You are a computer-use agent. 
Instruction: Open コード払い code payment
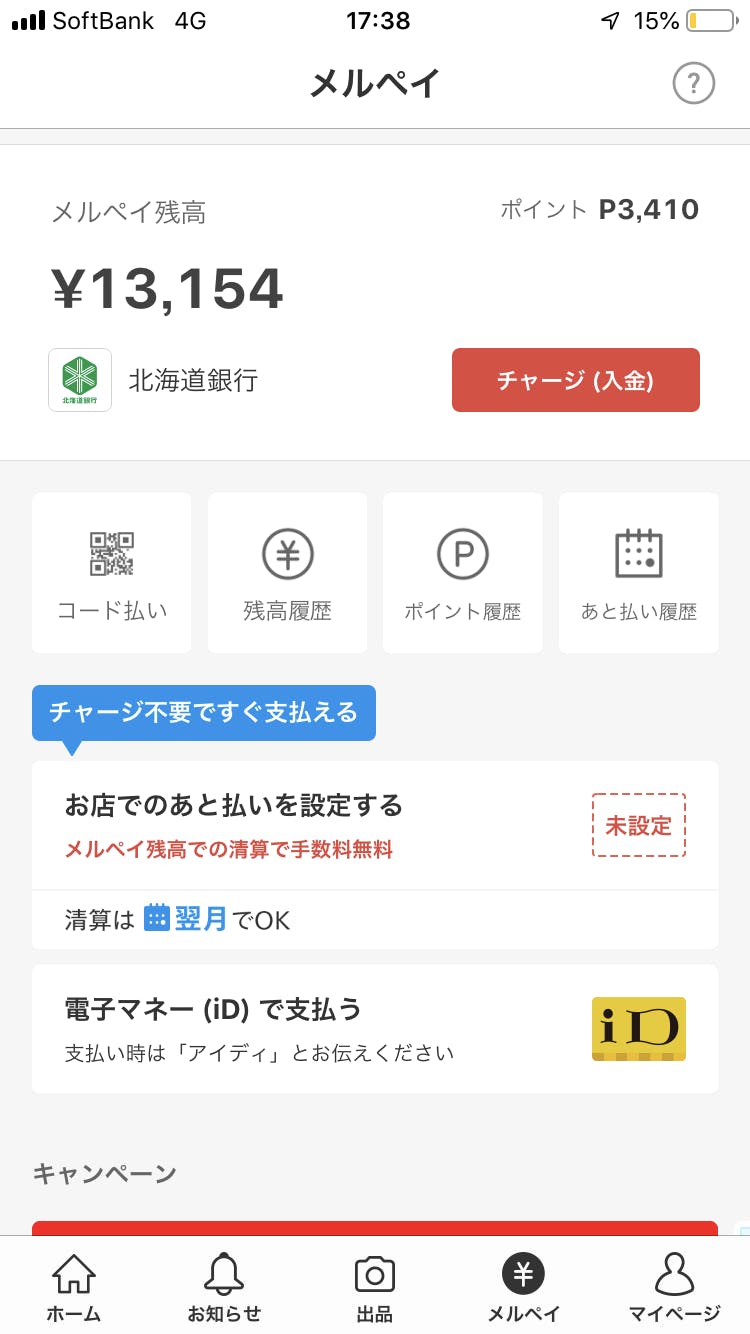click(x=112, y=573)
